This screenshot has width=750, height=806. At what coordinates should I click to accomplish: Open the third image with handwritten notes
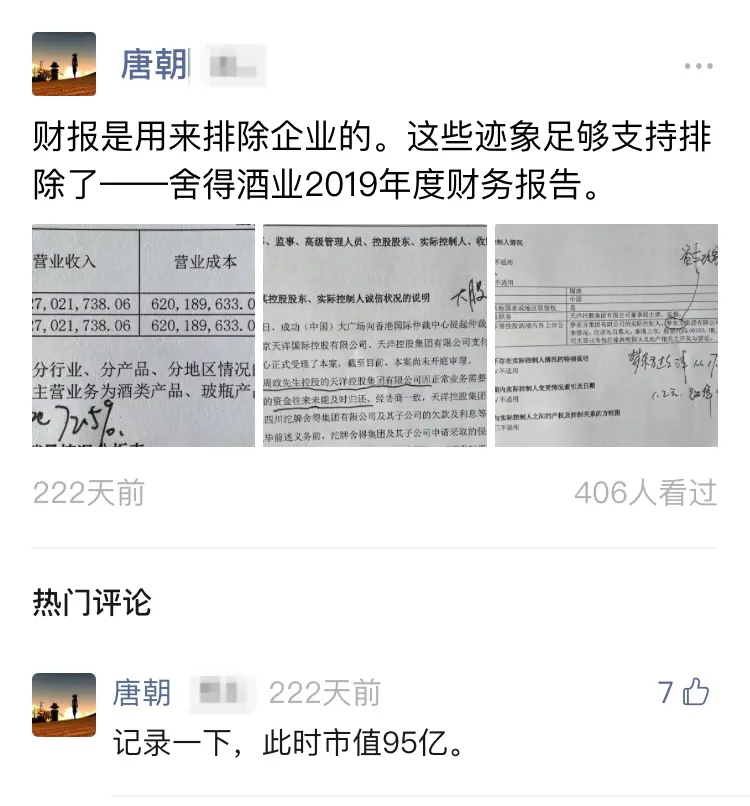[x=605, y=335]
